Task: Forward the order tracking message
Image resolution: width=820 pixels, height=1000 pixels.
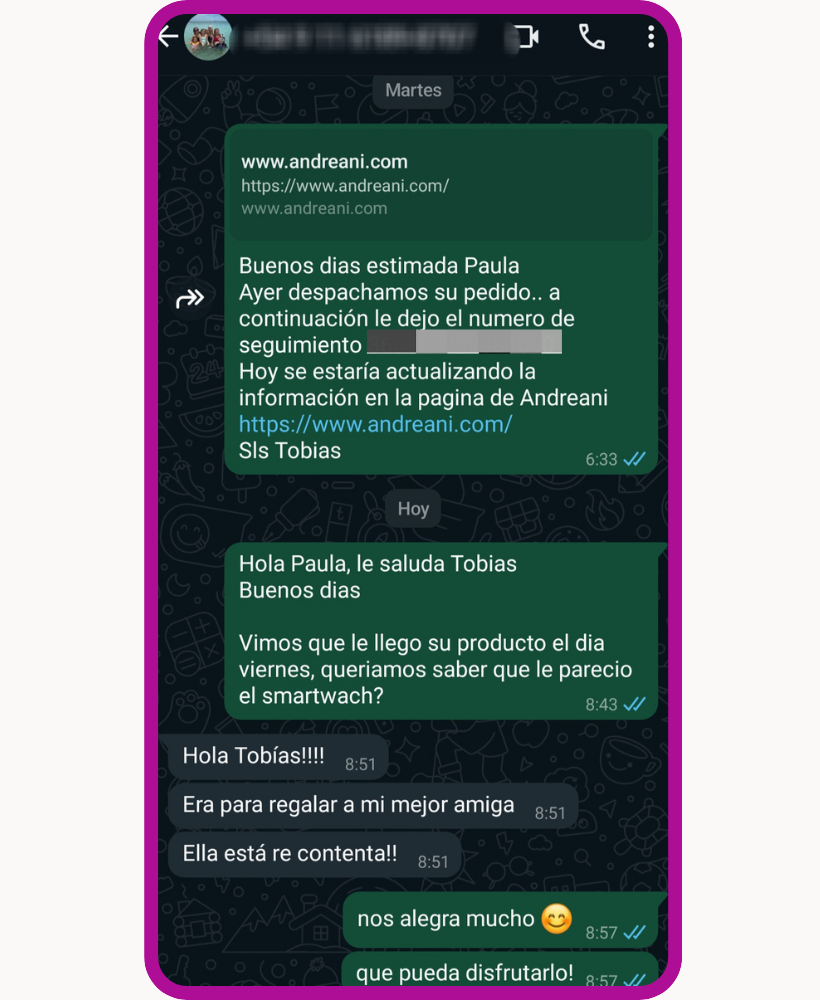Action: click(190, 298)
